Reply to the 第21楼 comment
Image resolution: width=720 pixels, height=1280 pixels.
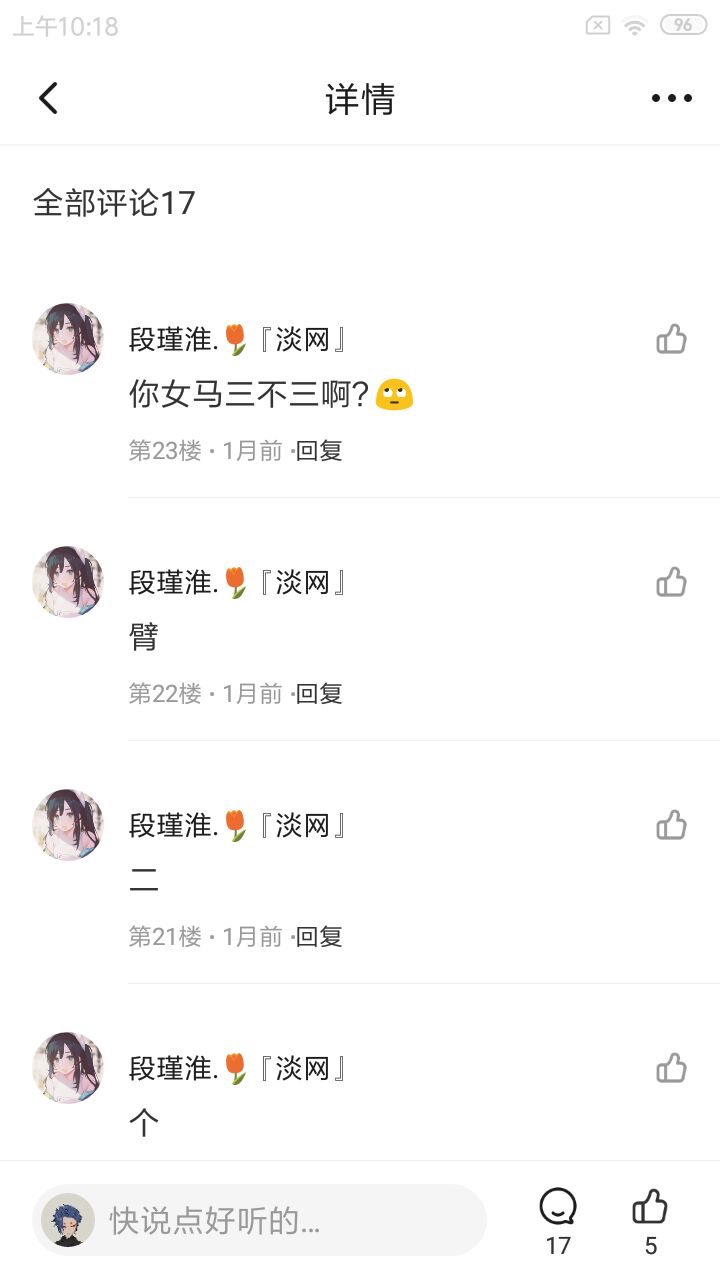[x=319, y=937]
